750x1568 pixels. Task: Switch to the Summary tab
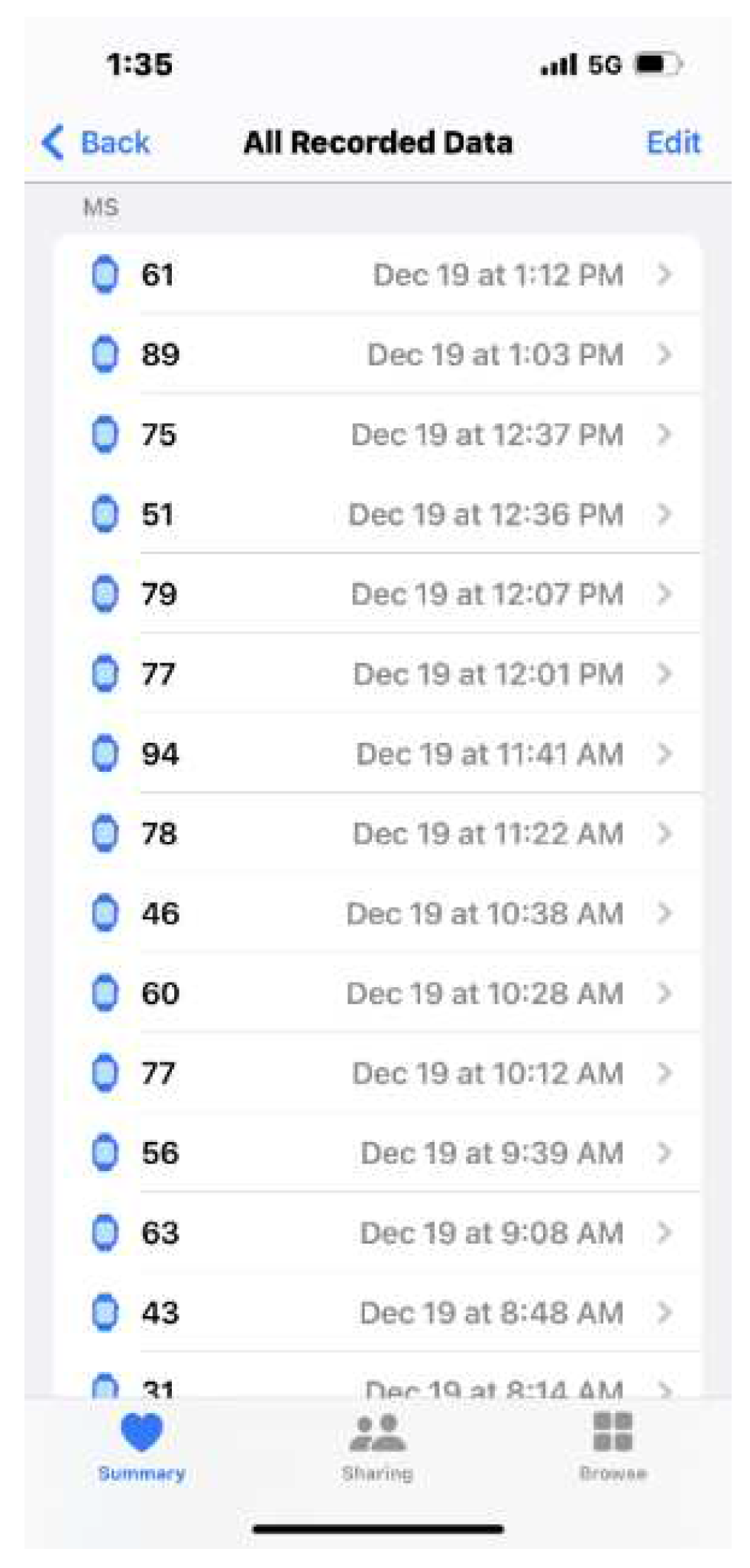[142, 1445]
